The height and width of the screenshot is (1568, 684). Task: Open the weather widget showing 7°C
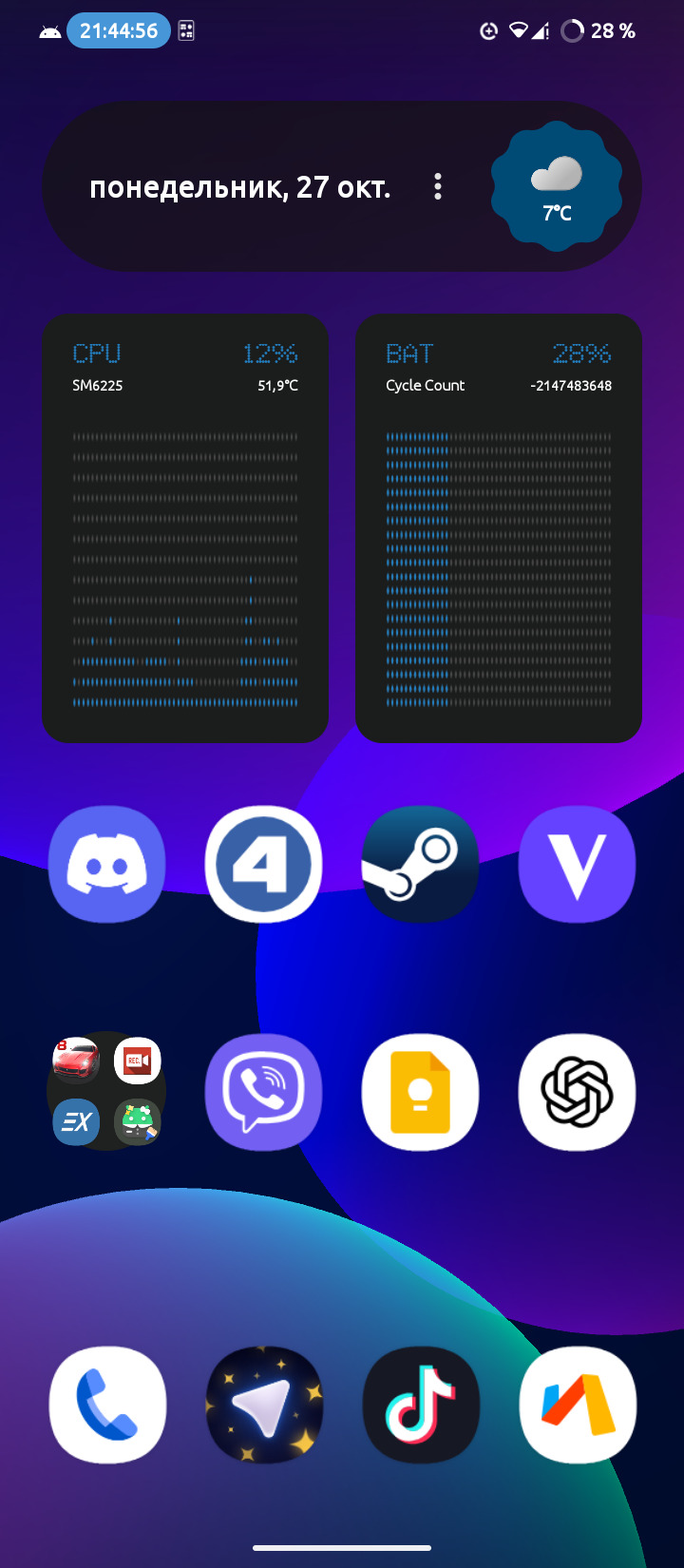(557, 186)
